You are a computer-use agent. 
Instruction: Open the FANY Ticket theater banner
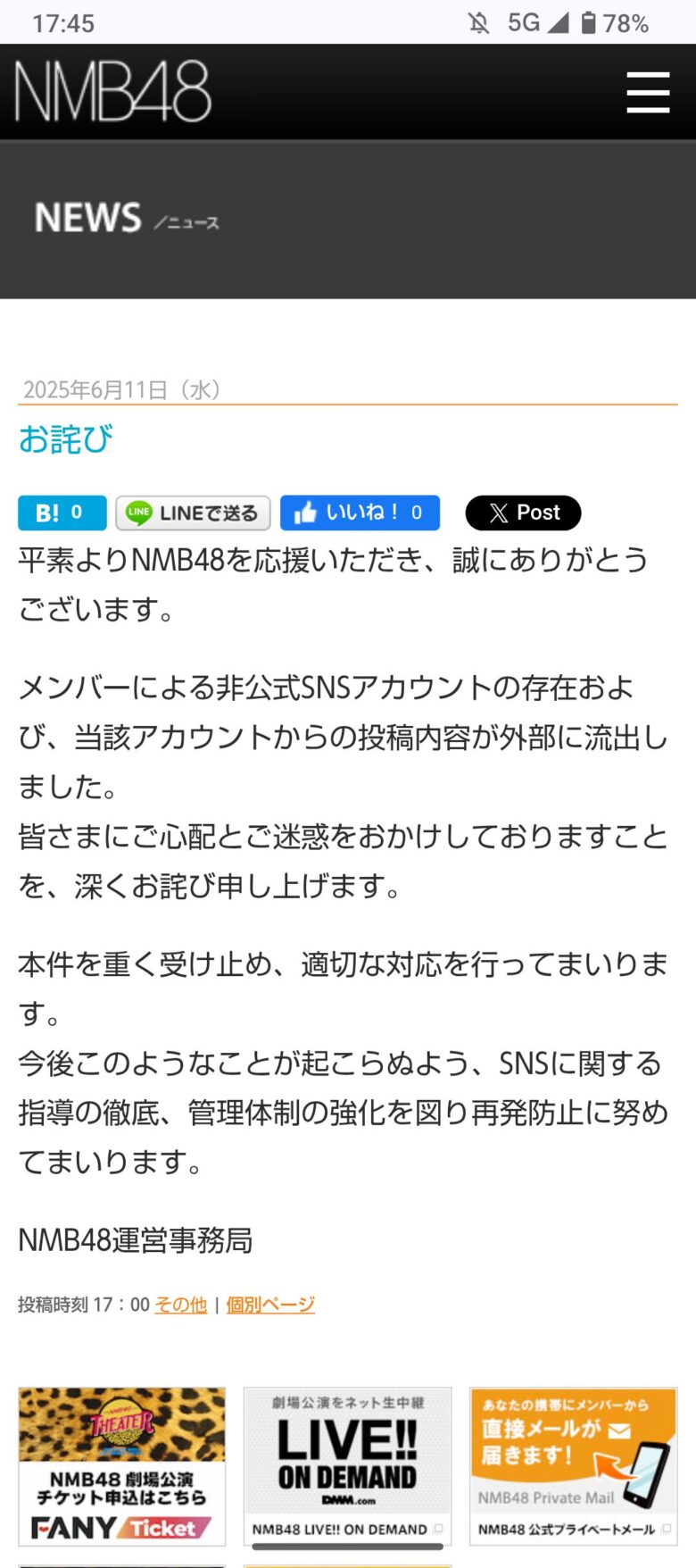pos(122,1465)
